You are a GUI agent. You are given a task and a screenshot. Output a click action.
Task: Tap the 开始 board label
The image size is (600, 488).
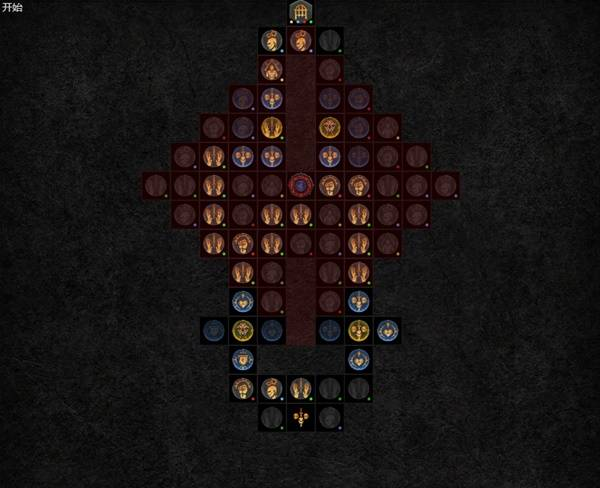click(13, 7)
